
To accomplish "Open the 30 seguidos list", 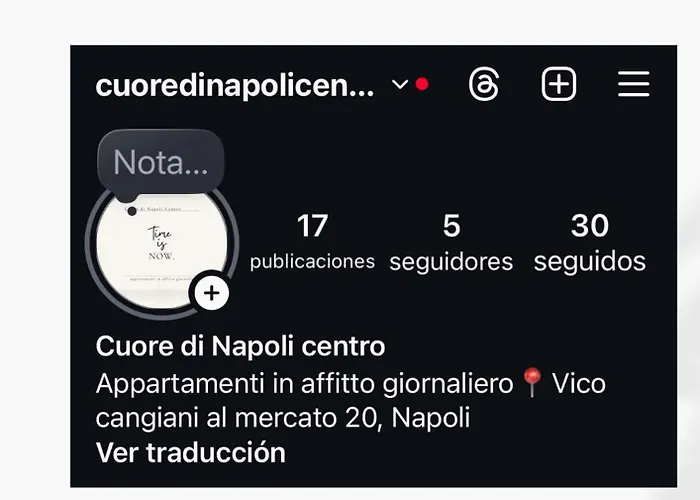I will [x=590, y=242].
